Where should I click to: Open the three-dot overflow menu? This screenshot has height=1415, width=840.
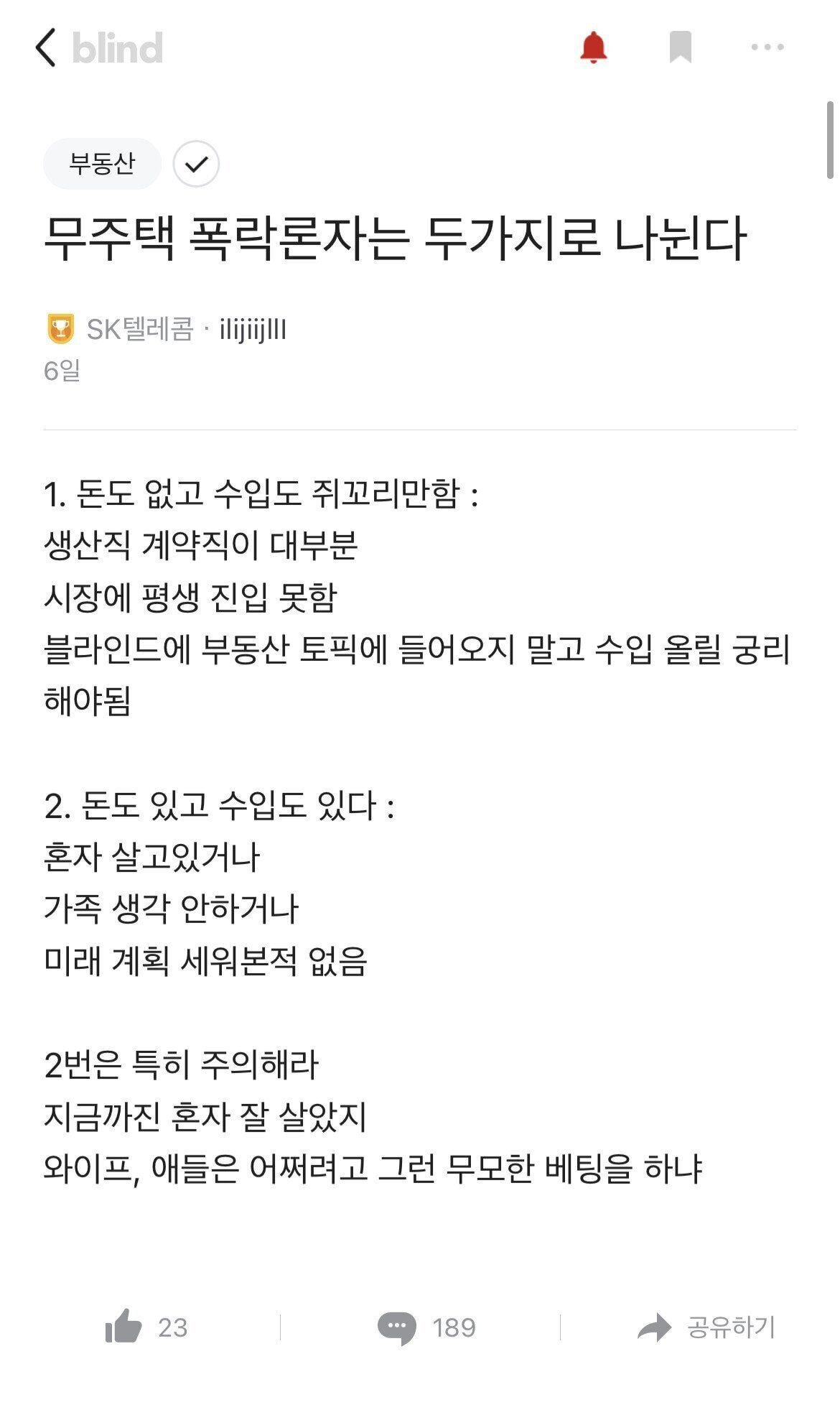click(767, 48)
